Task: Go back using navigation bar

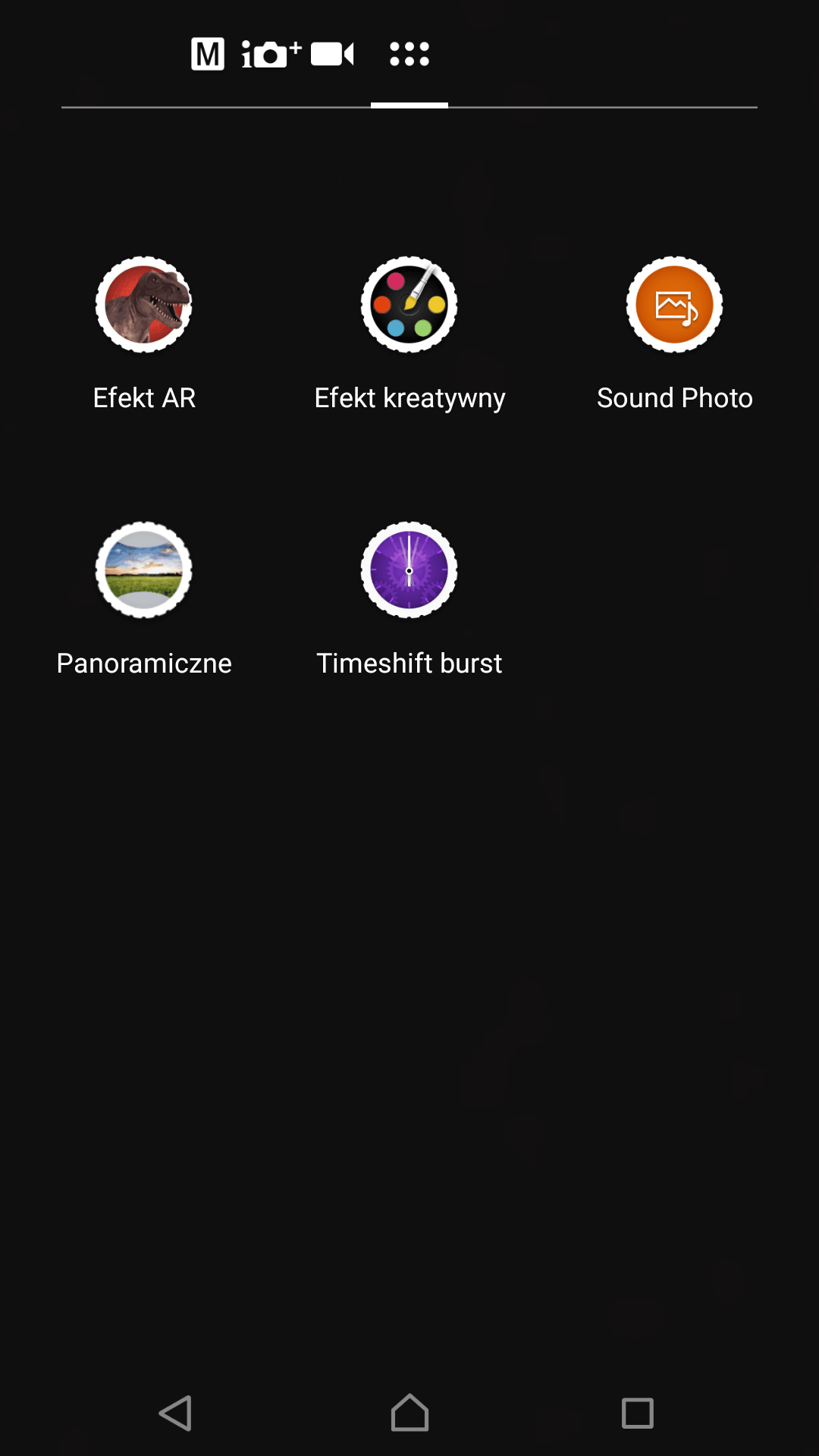Action: point(176,1414)
